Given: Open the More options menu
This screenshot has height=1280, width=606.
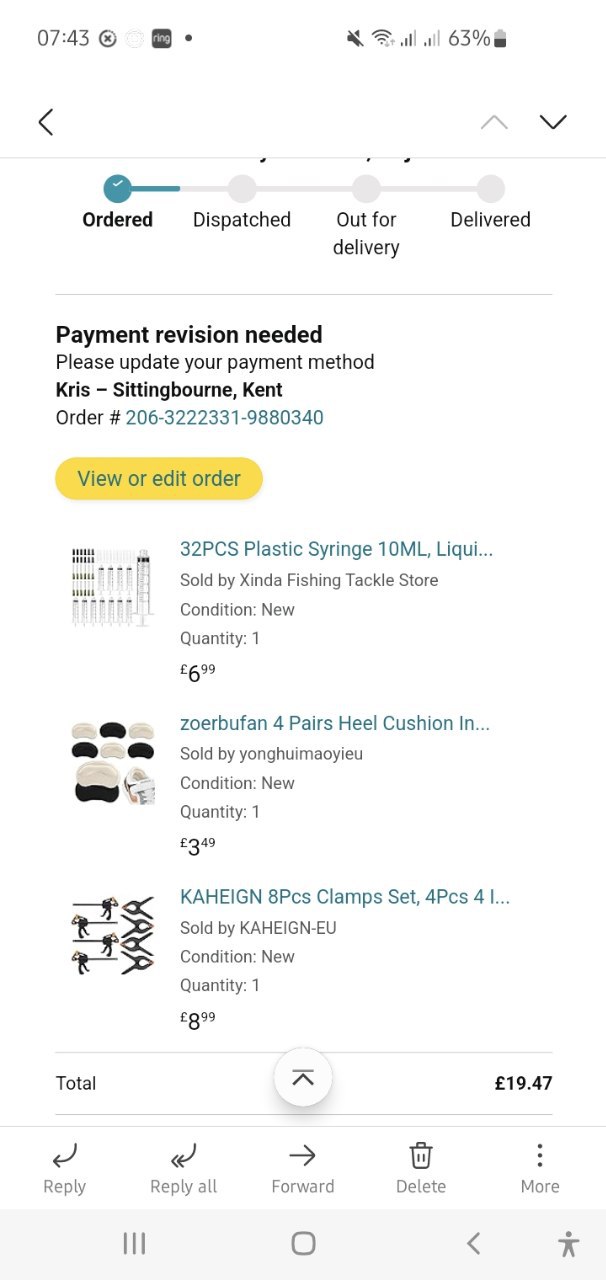Looking at the screenshot, I should click(539, 1168).
